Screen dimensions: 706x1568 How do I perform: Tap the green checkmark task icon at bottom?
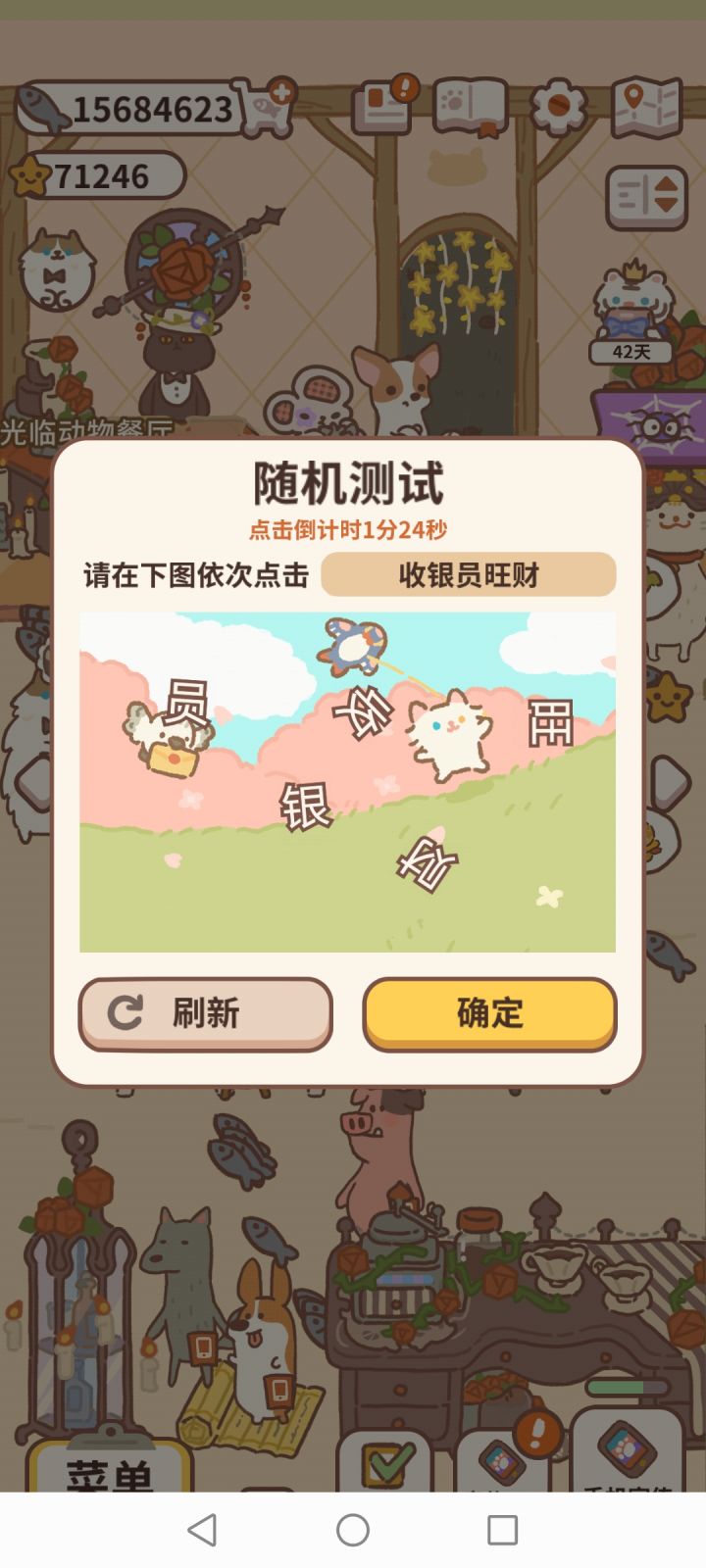coord(386,1463)
